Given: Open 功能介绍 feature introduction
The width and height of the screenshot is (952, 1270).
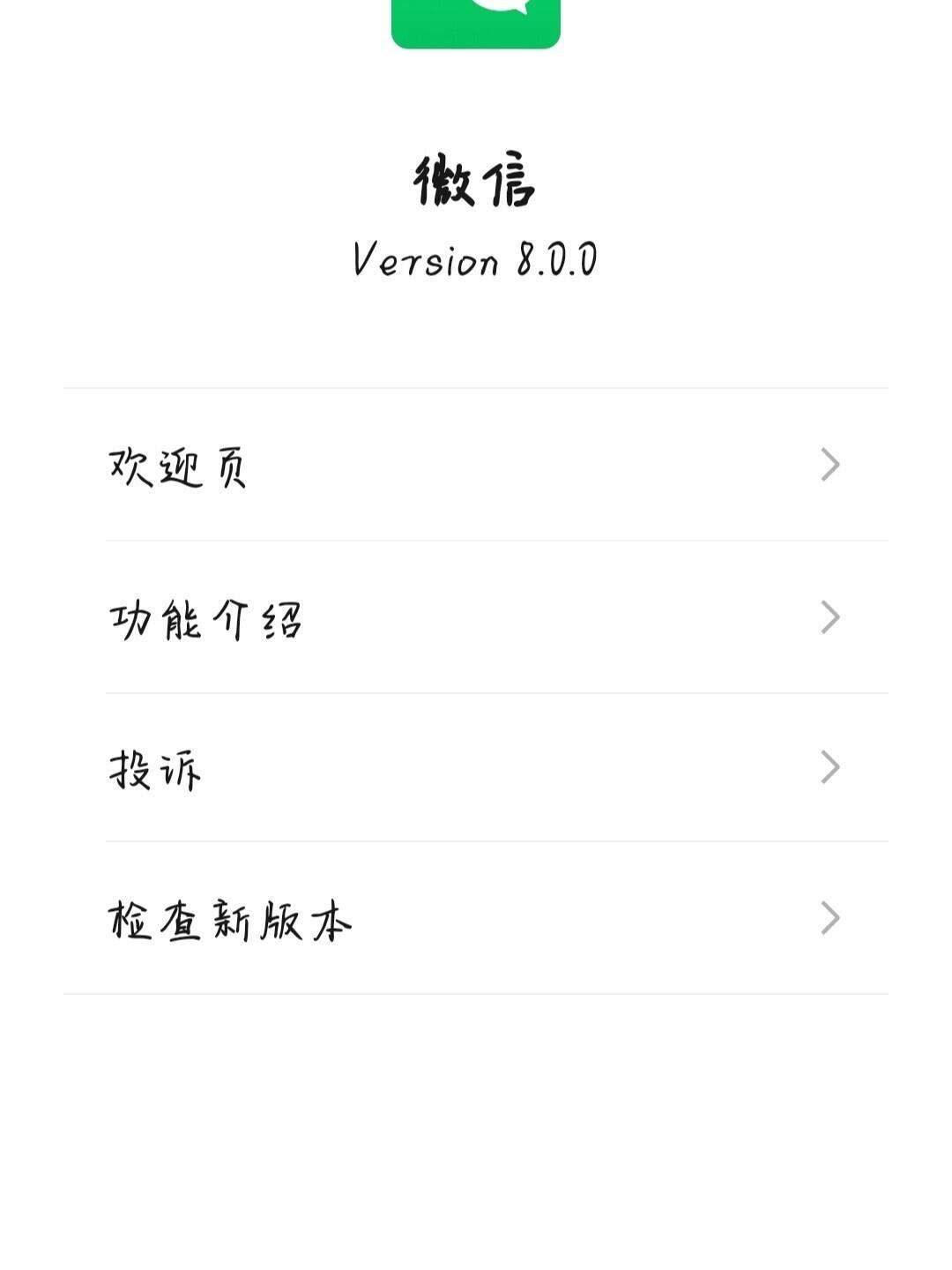Looking at the screenshot, I should (x=476, y=617).
